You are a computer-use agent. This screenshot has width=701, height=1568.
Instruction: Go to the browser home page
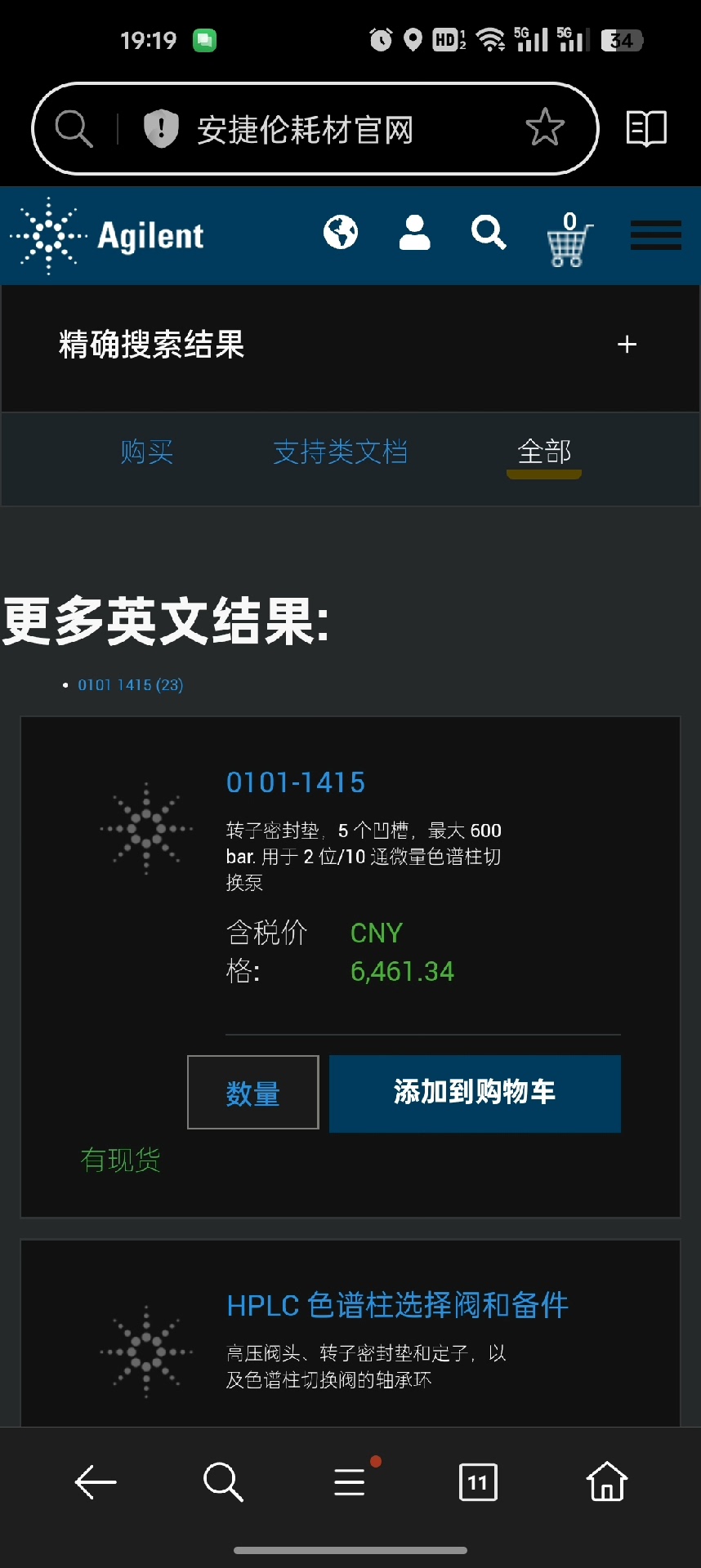(x=606, y=1481)
